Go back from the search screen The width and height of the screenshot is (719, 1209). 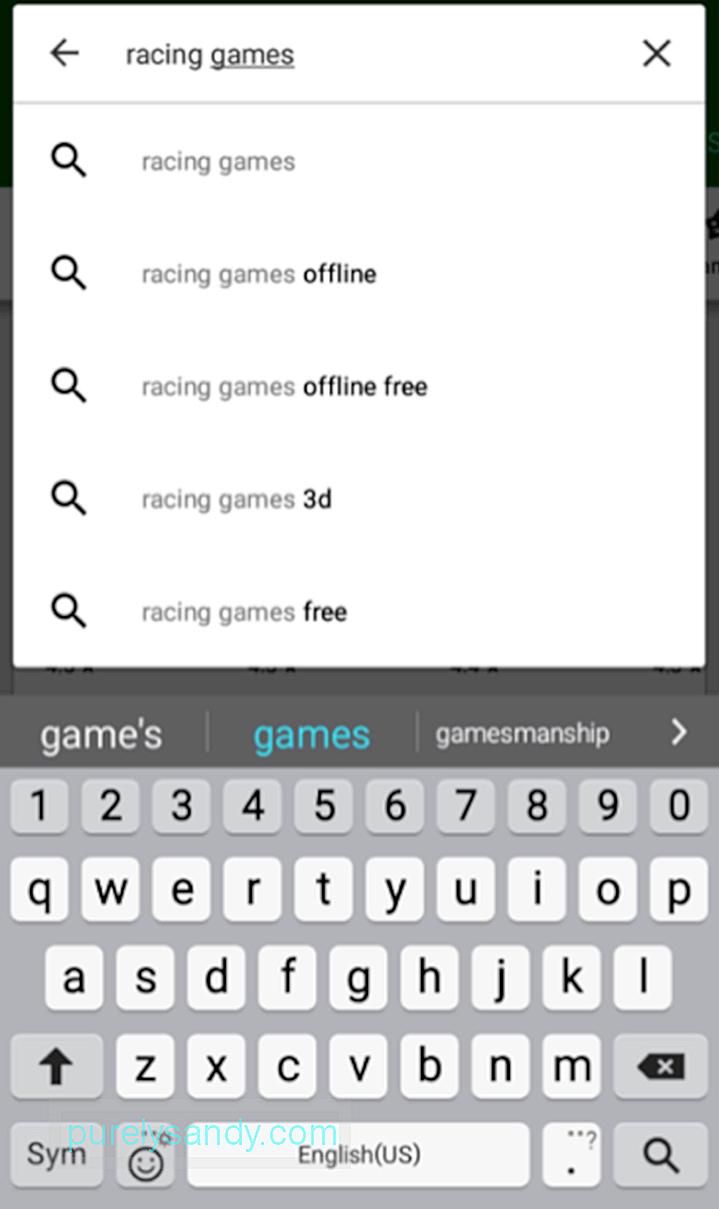click(64, 53)
